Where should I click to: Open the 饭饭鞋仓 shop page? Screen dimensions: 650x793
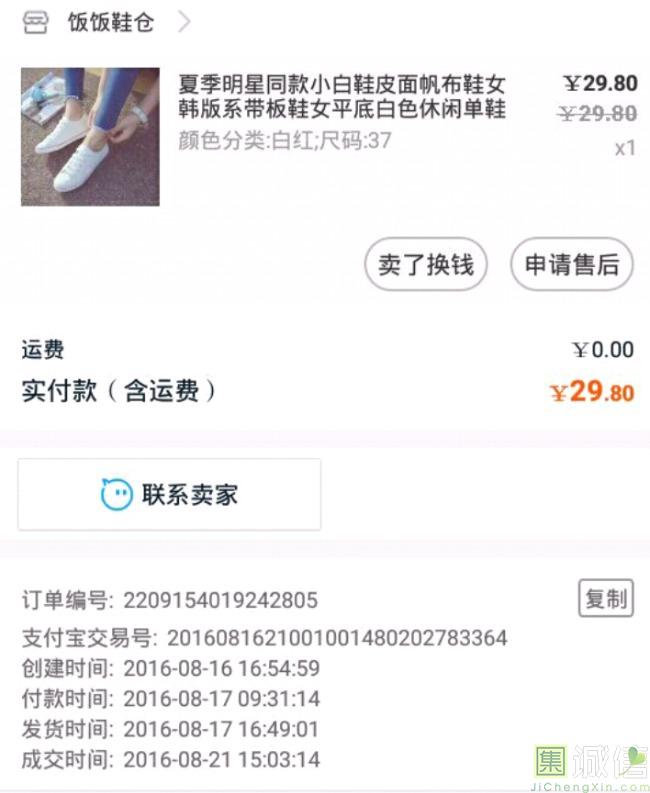pyautogui.click(x=110, y=22)
